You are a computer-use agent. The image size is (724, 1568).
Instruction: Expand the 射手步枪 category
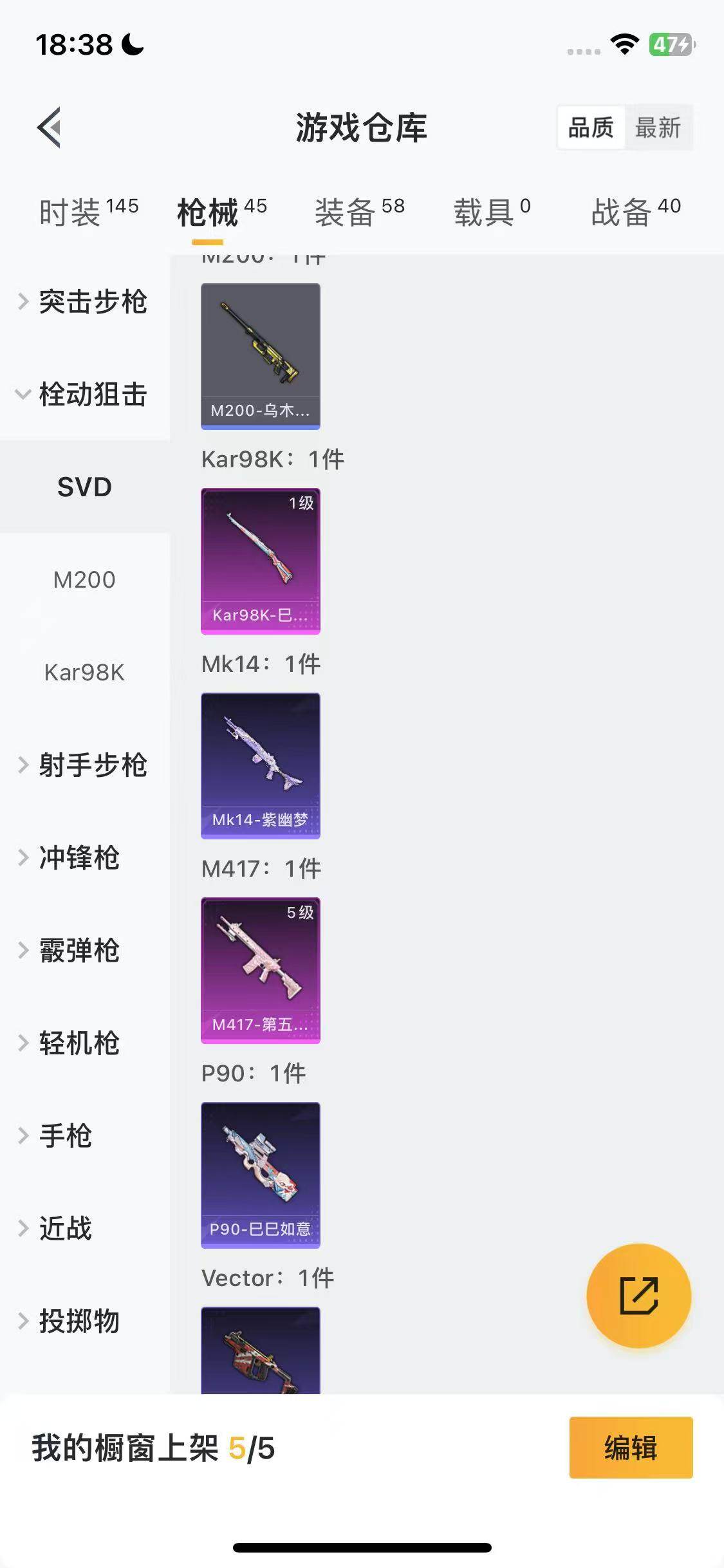click(84, 765)
